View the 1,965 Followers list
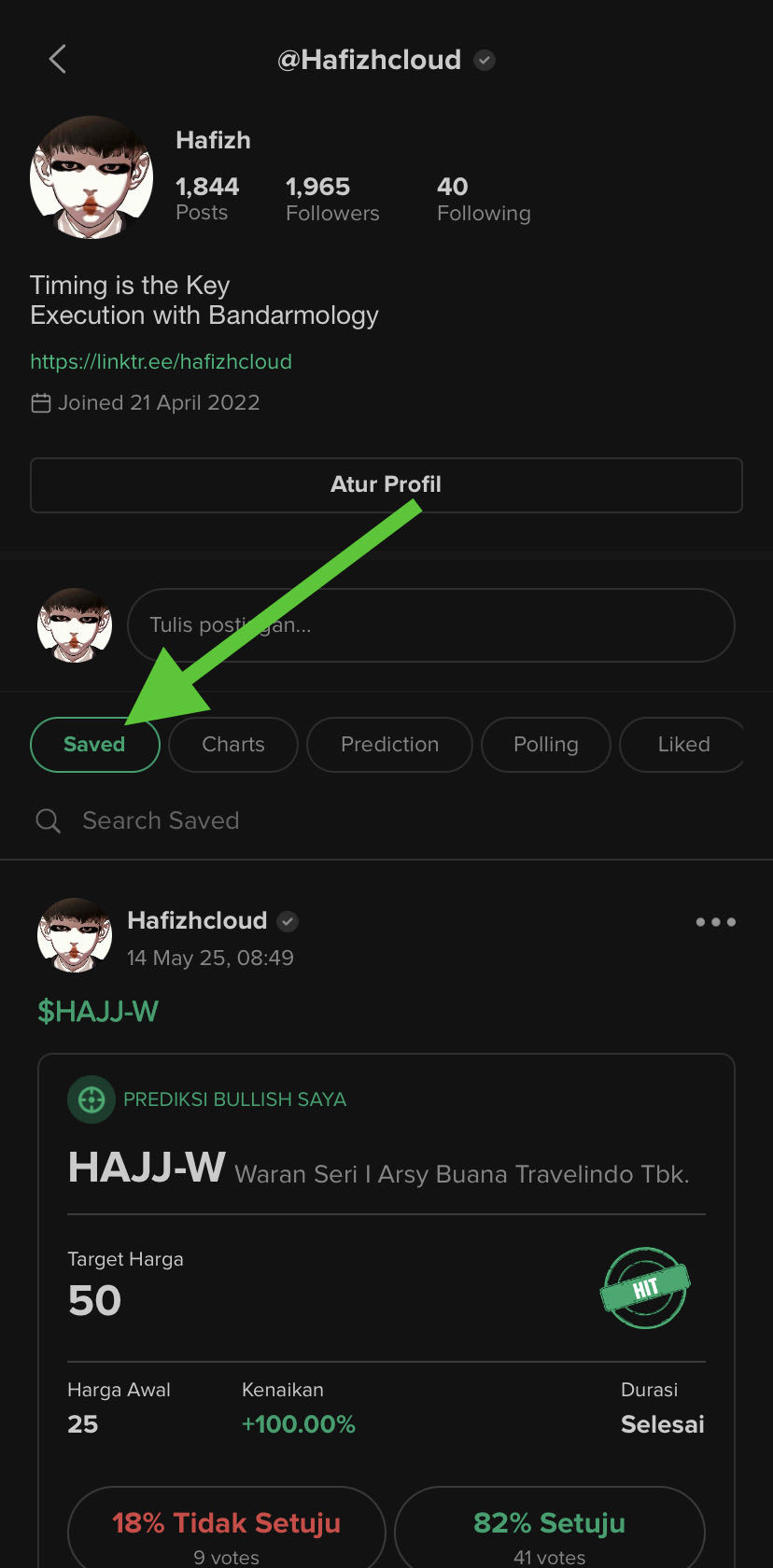 click(x=331, y=199)
